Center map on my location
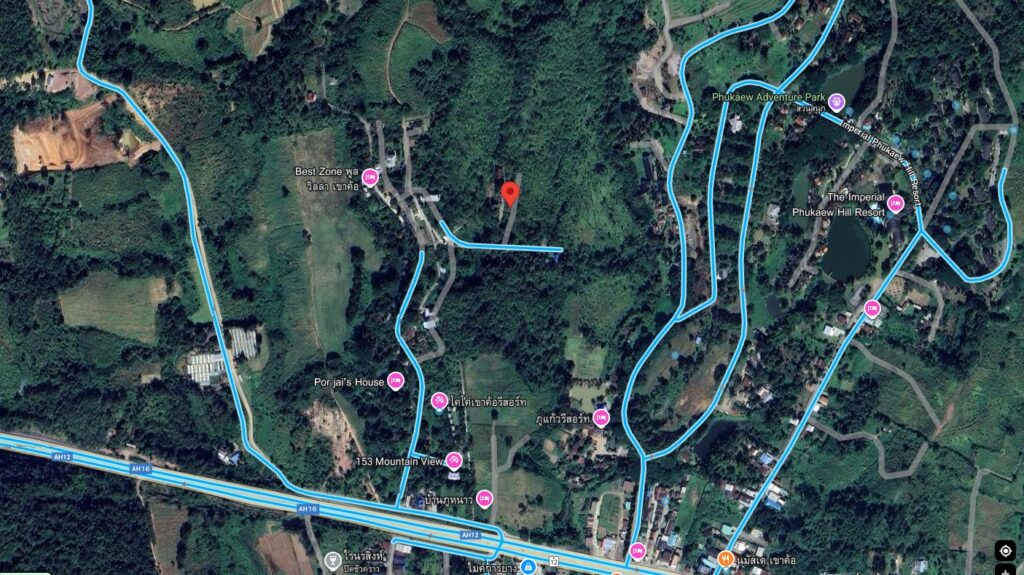The image size is (1024, 575). tap(1005, 551)
